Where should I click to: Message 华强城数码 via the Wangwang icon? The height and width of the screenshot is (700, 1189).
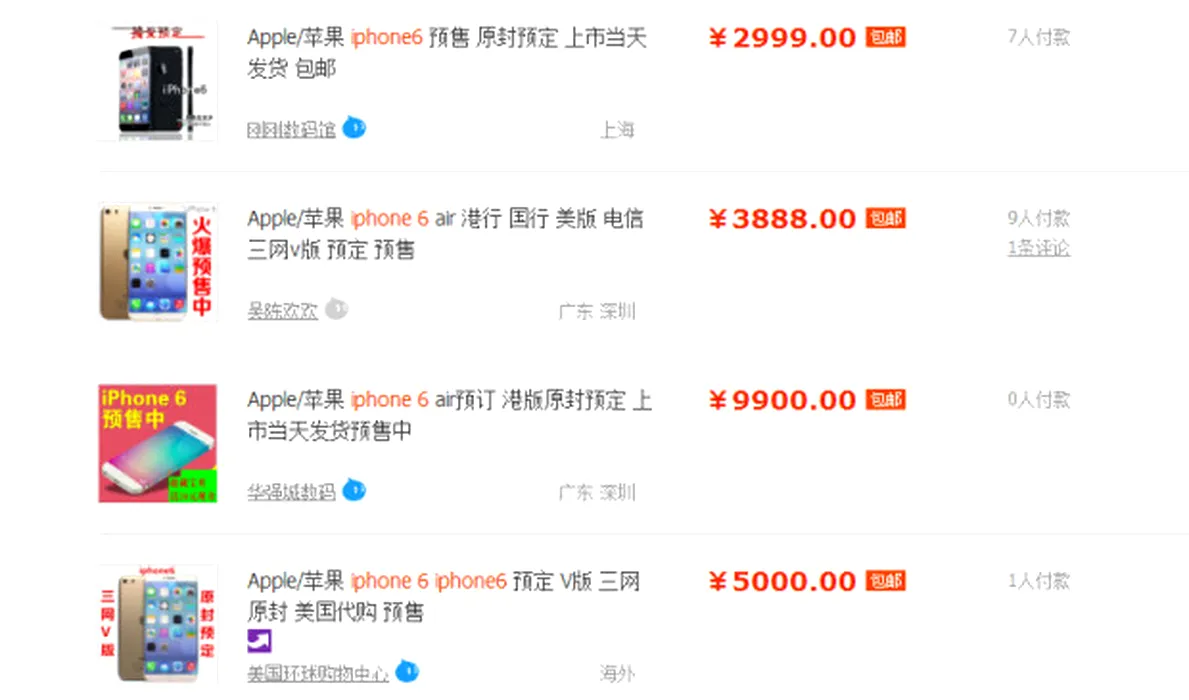point(354,490)
